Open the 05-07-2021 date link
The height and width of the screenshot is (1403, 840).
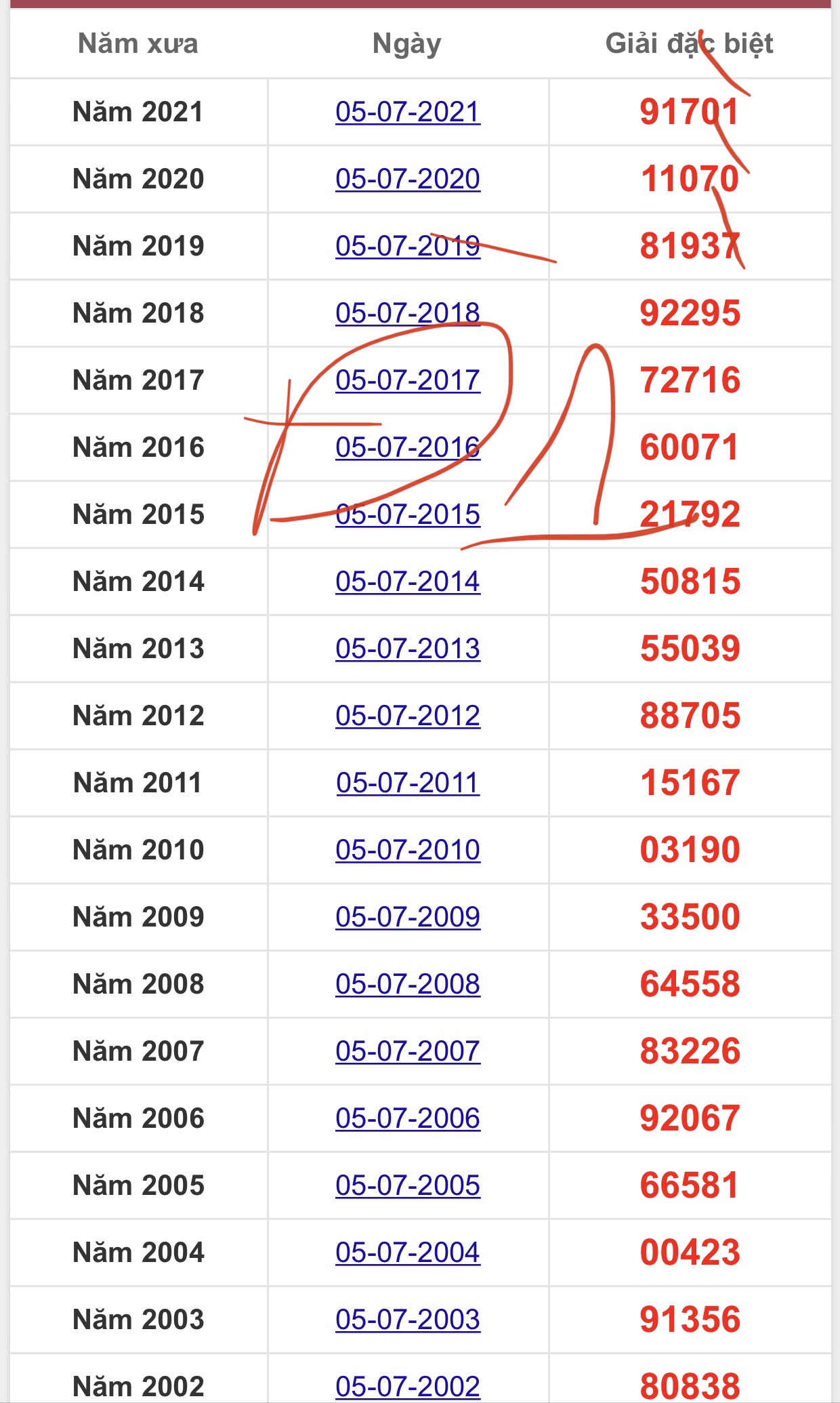pyautogui.click(x=408, y=112)
